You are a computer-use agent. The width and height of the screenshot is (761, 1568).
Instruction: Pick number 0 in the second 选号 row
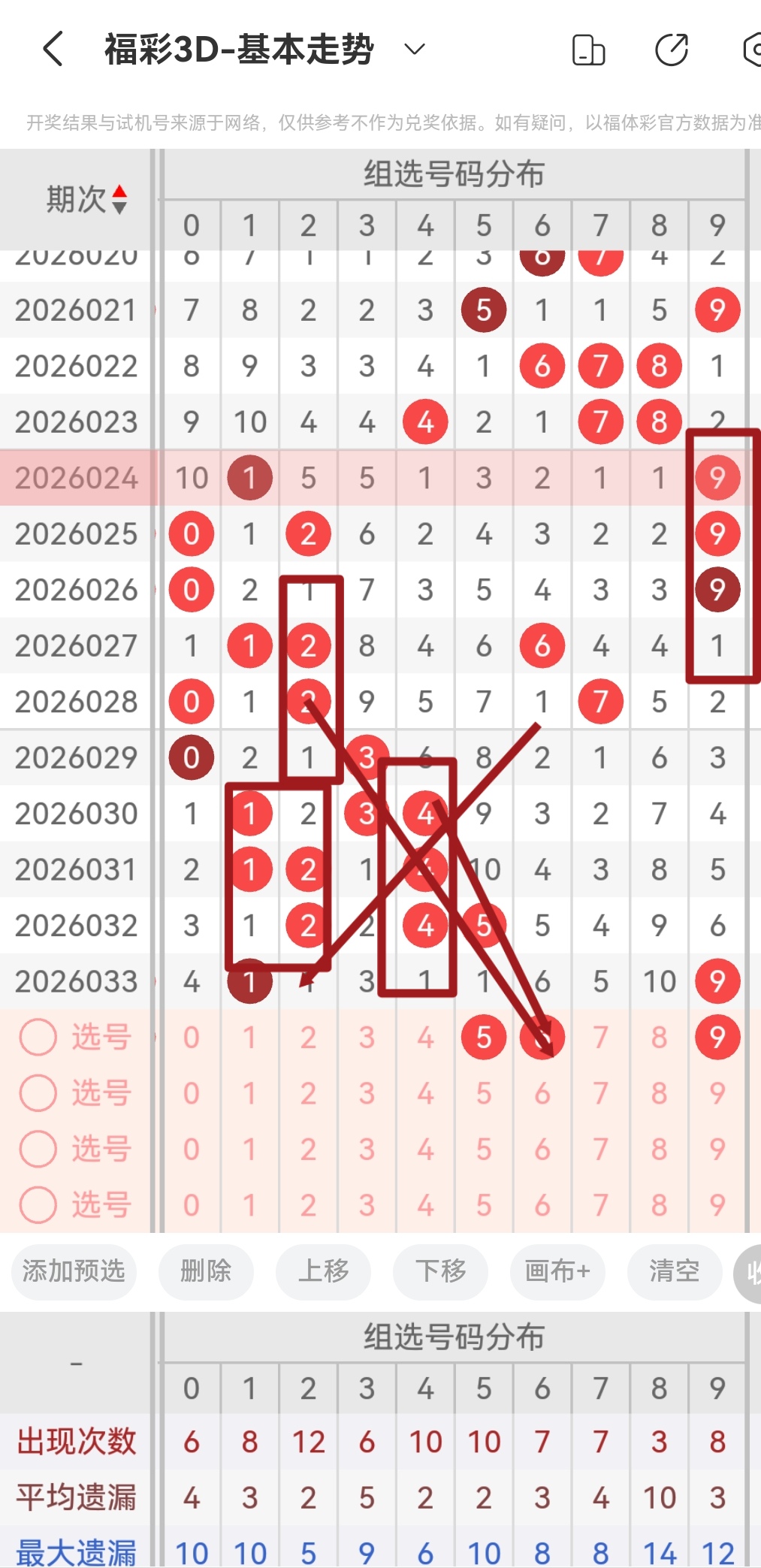pyautogui.click(x=192, y=1093)
